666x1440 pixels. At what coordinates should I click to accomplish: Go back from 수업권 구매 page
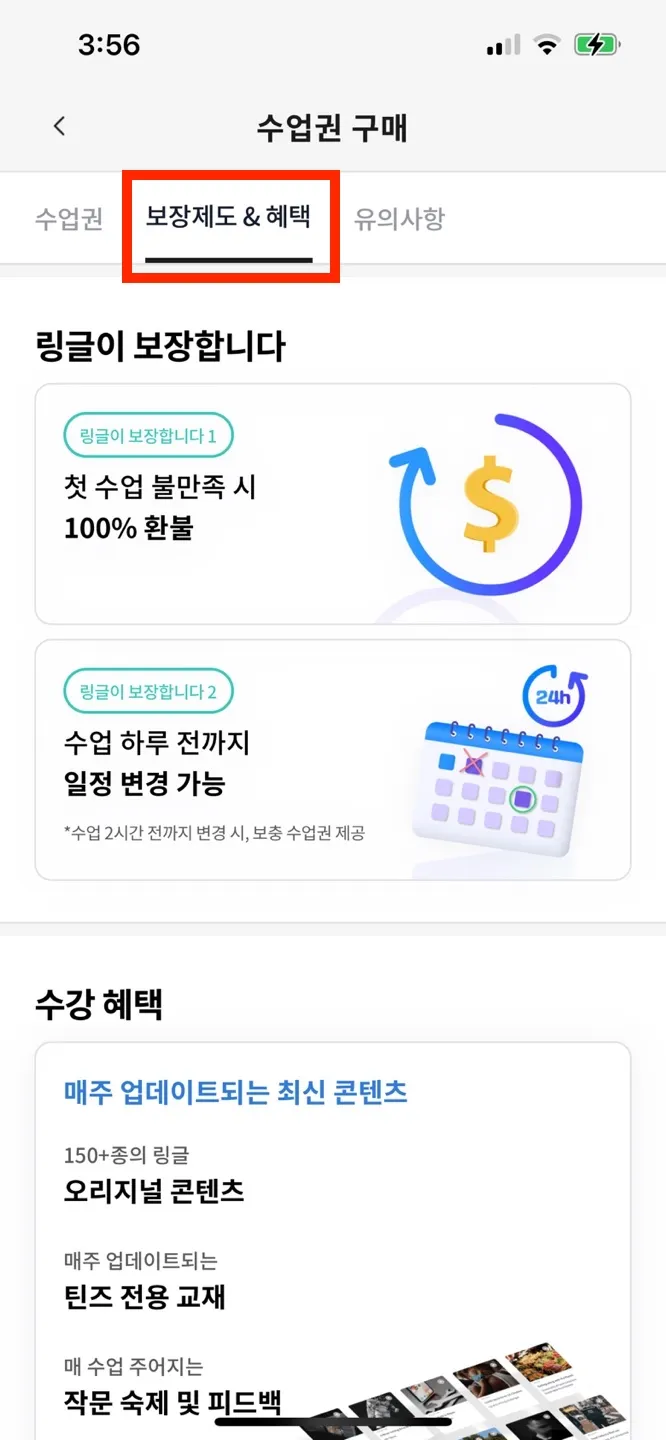click(60, 127)
